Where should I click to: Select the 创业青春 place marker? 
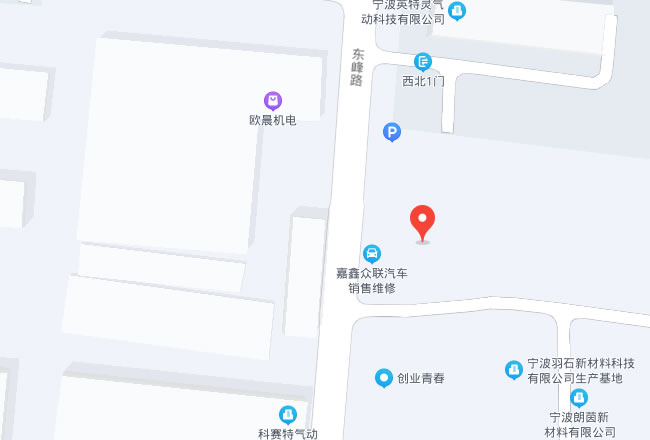(383, 378)
